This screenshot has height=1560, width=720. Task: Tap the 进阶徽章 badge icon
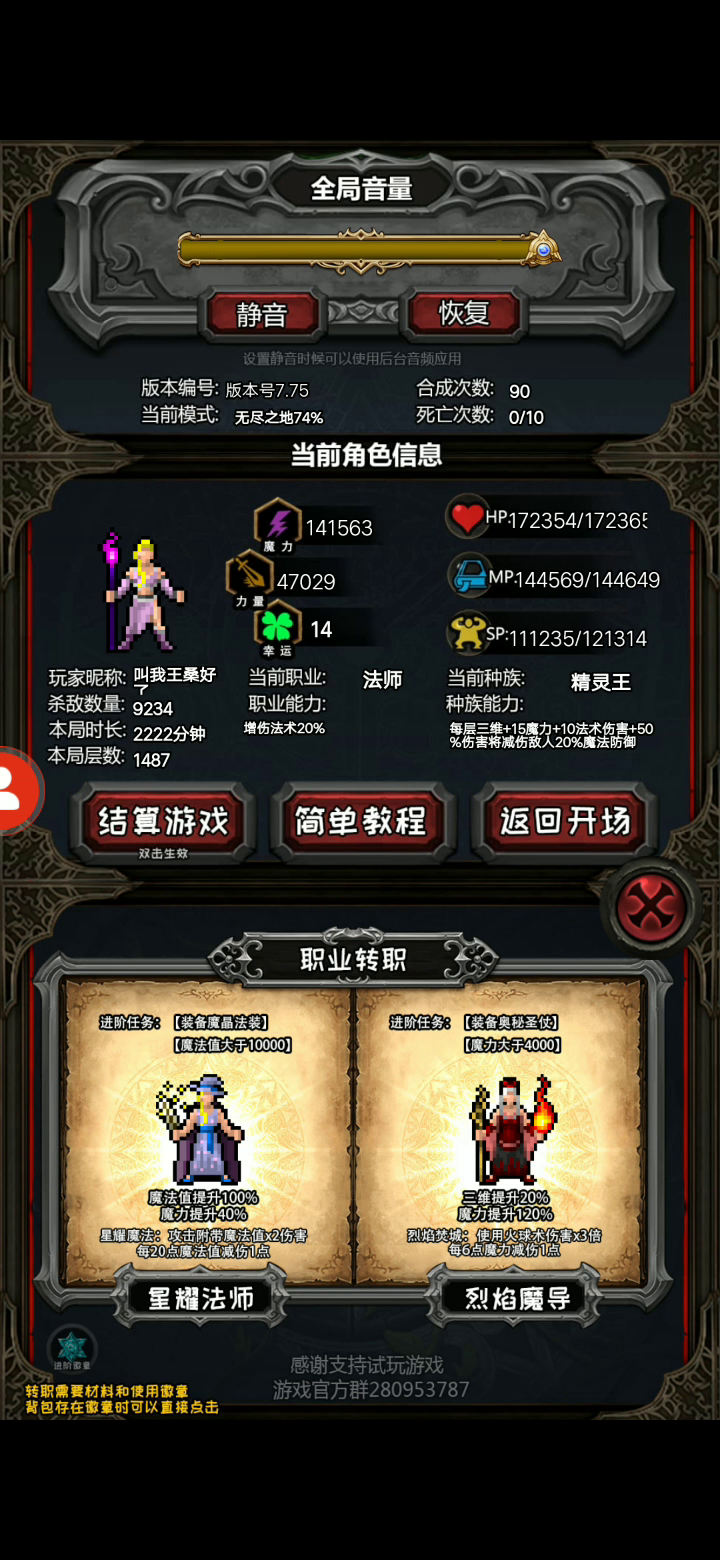coord(72,1348)
